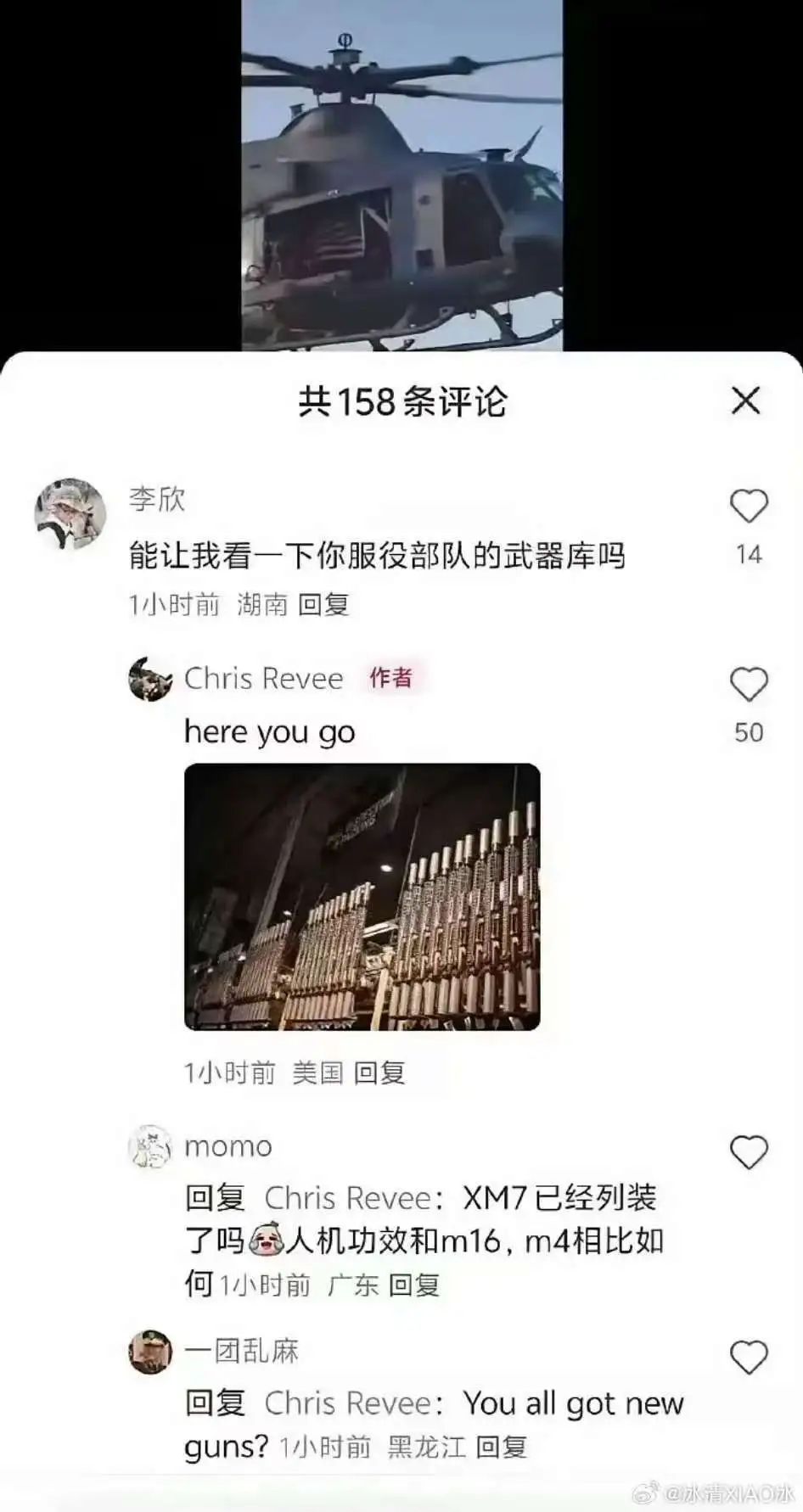The height and width of the screenshot is (1512, 803).
Task: Like Chris Revee's "here you go" reply
Action: [x=749, y=685]
